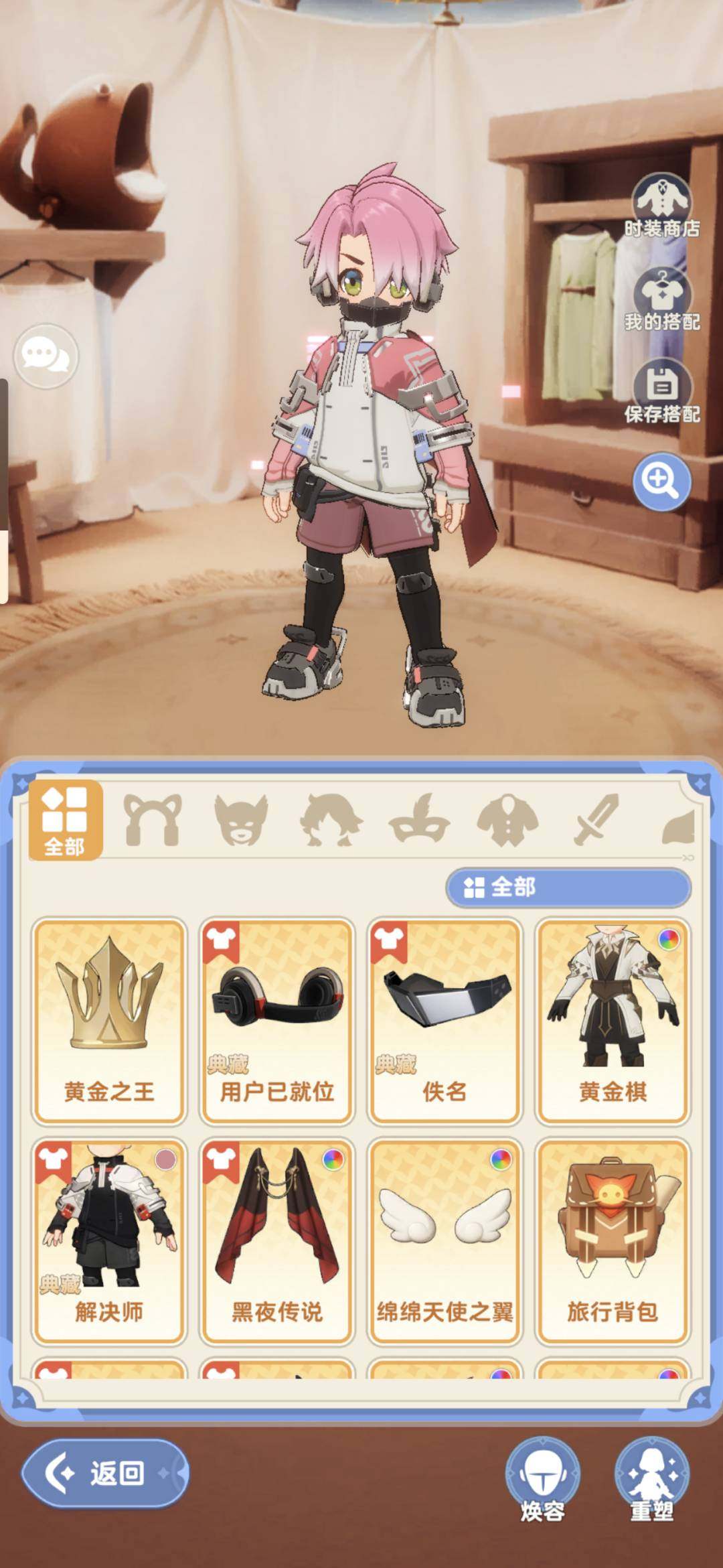Select the 全部 category tab
723x1568 pixels.
(65, 820)
